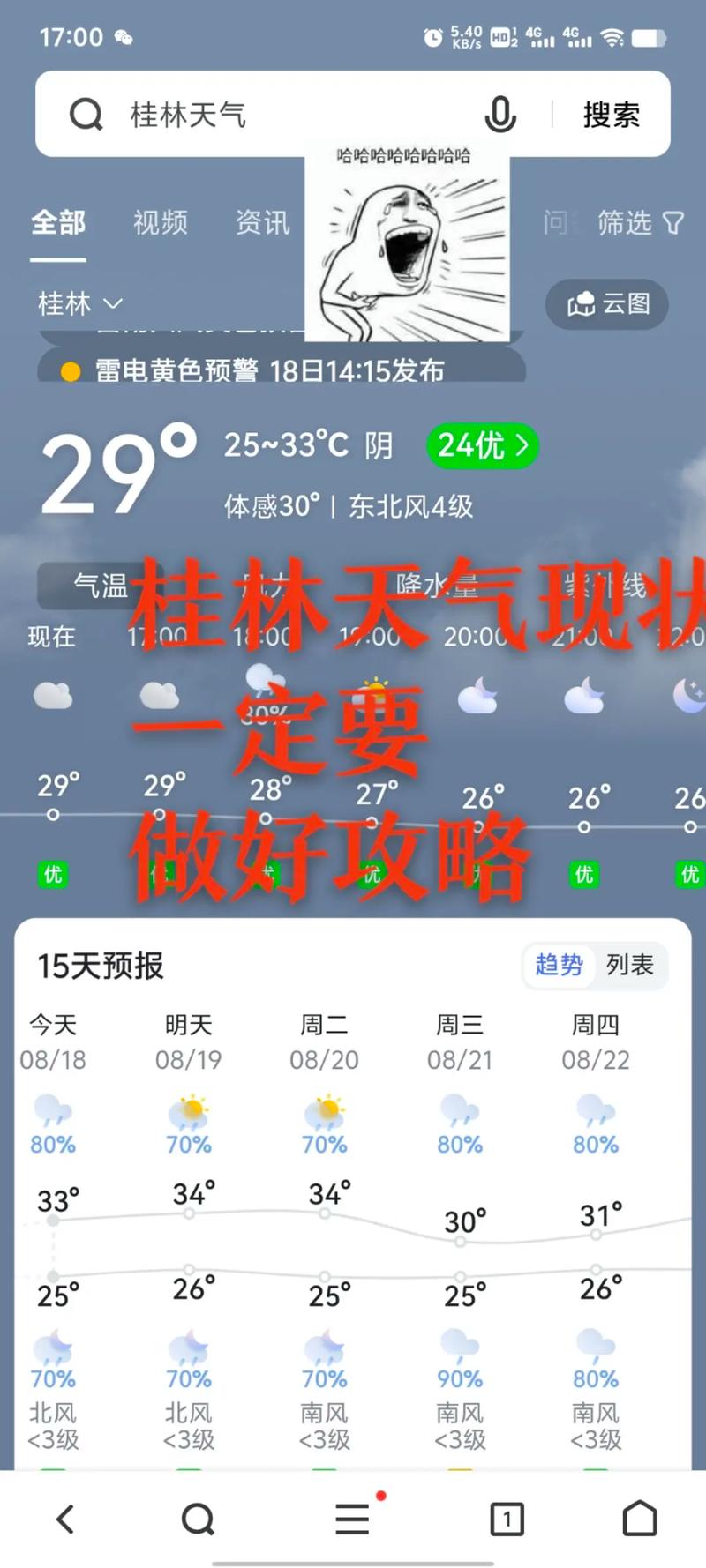Viewport: 706px width, 1568px height.
Task: Open the 资讯 news tab
Action: point(262,223)
